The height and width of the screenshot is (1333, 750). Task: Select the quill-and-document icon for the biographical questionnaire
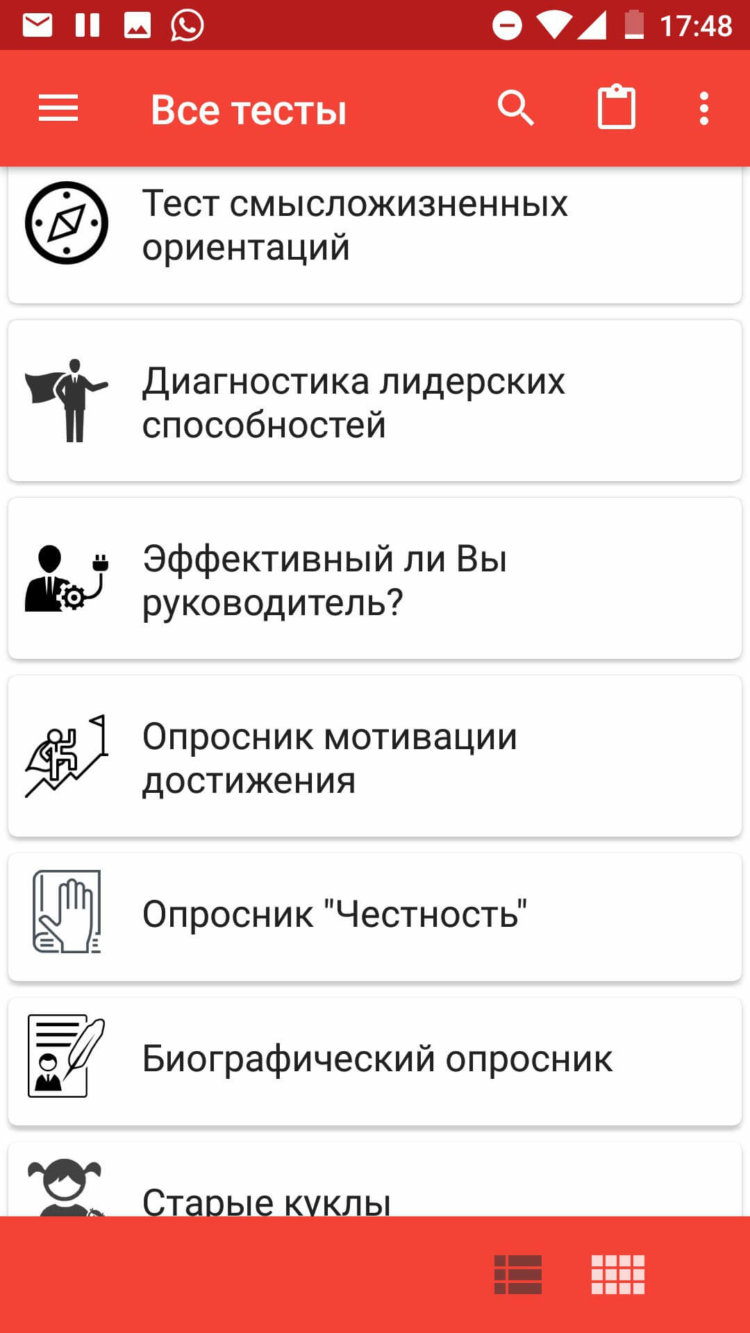coord(66,1057)
